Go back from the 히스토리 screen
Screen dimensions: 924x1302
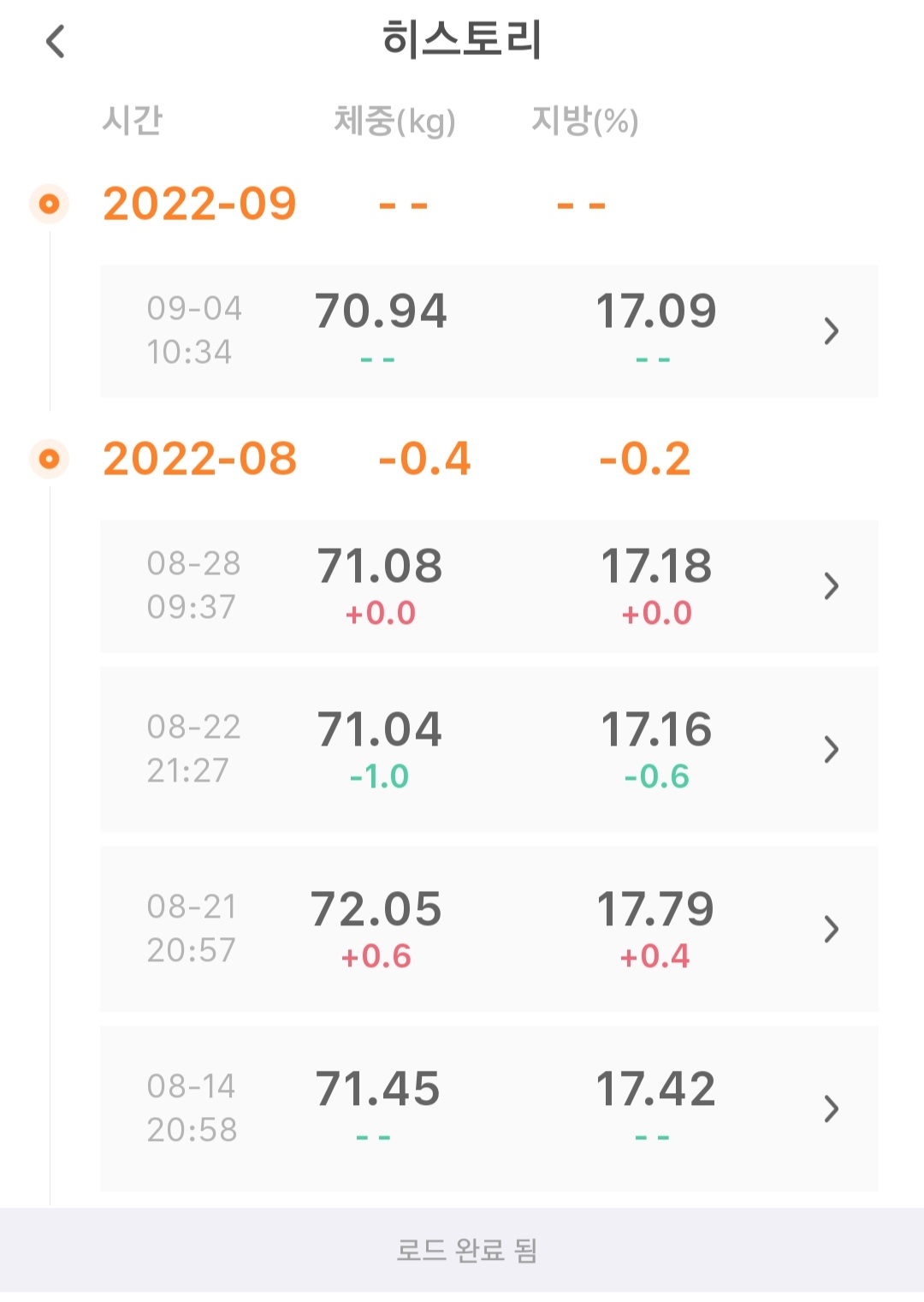pos(56,41)
